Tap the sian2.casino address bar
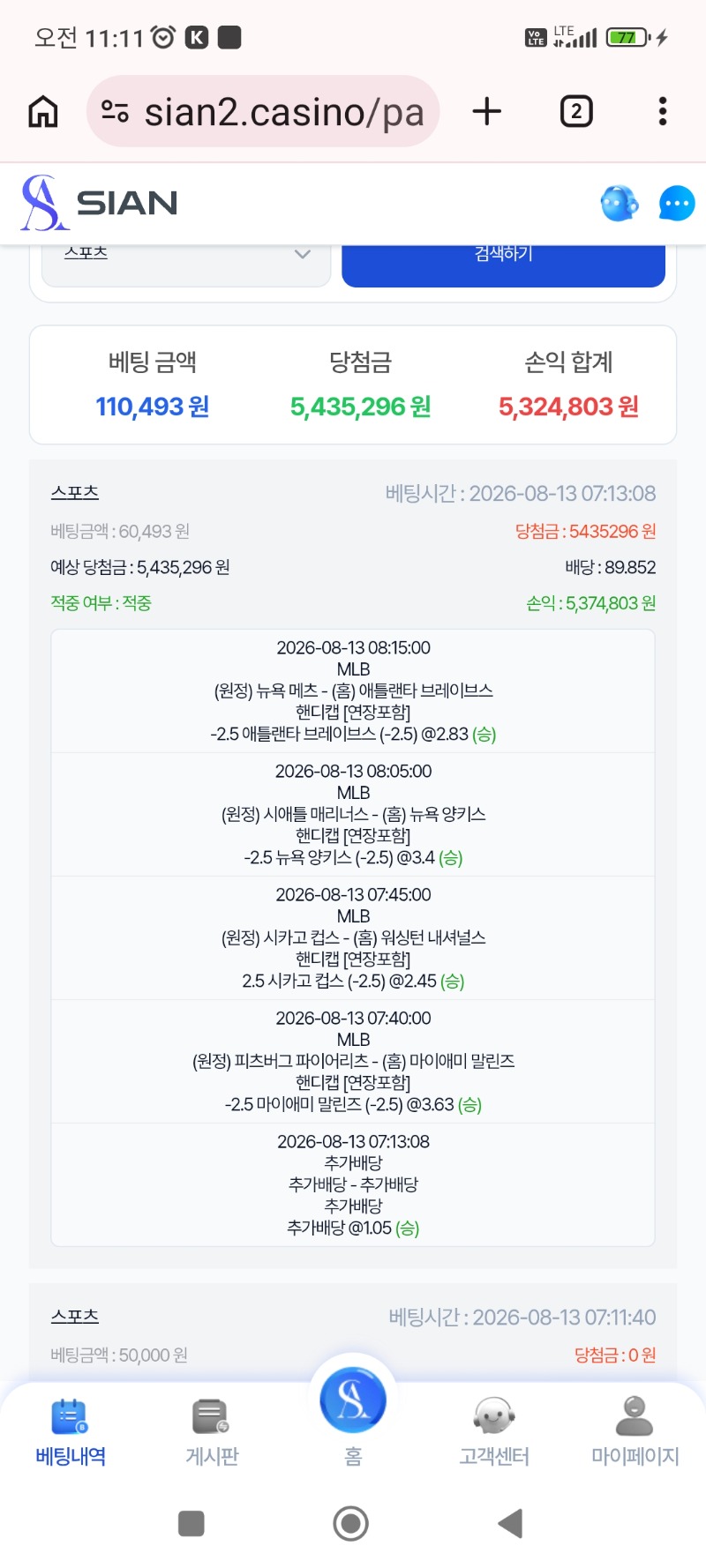Image resolution: width=706 pixels, height=1568 pixels. (x=263, y=111)
